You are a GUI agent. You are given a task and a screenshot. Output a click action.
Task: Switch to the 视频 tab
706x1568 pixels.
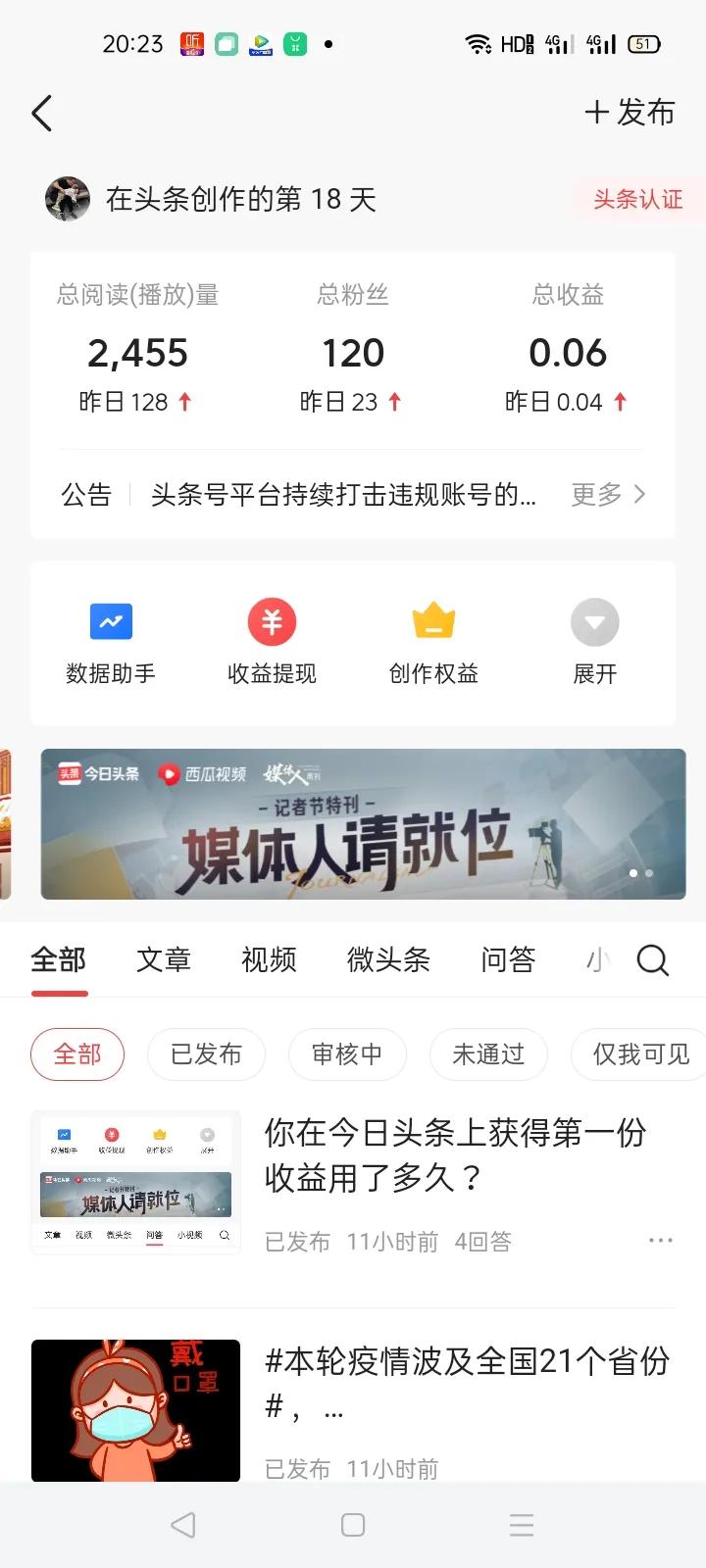click(x=268, y=960)
